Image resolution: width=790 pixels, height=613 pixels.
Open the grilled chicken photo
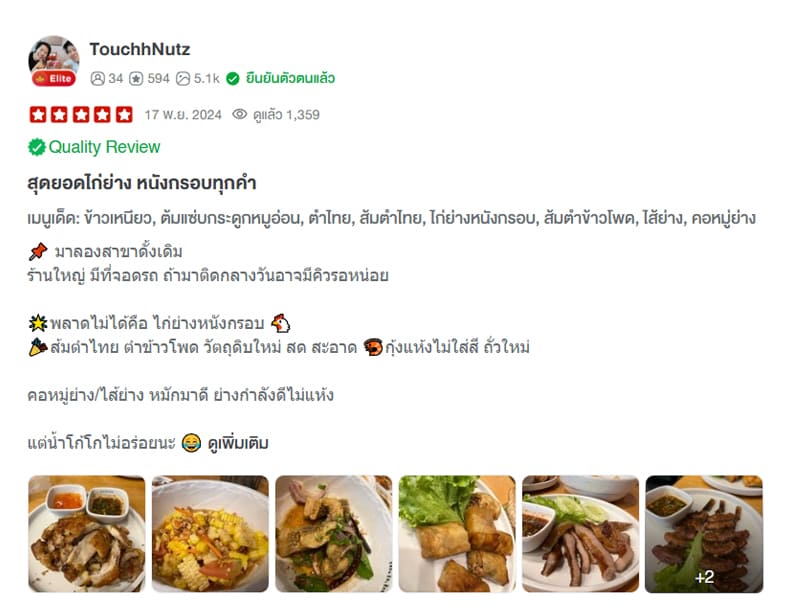(86, 533)
